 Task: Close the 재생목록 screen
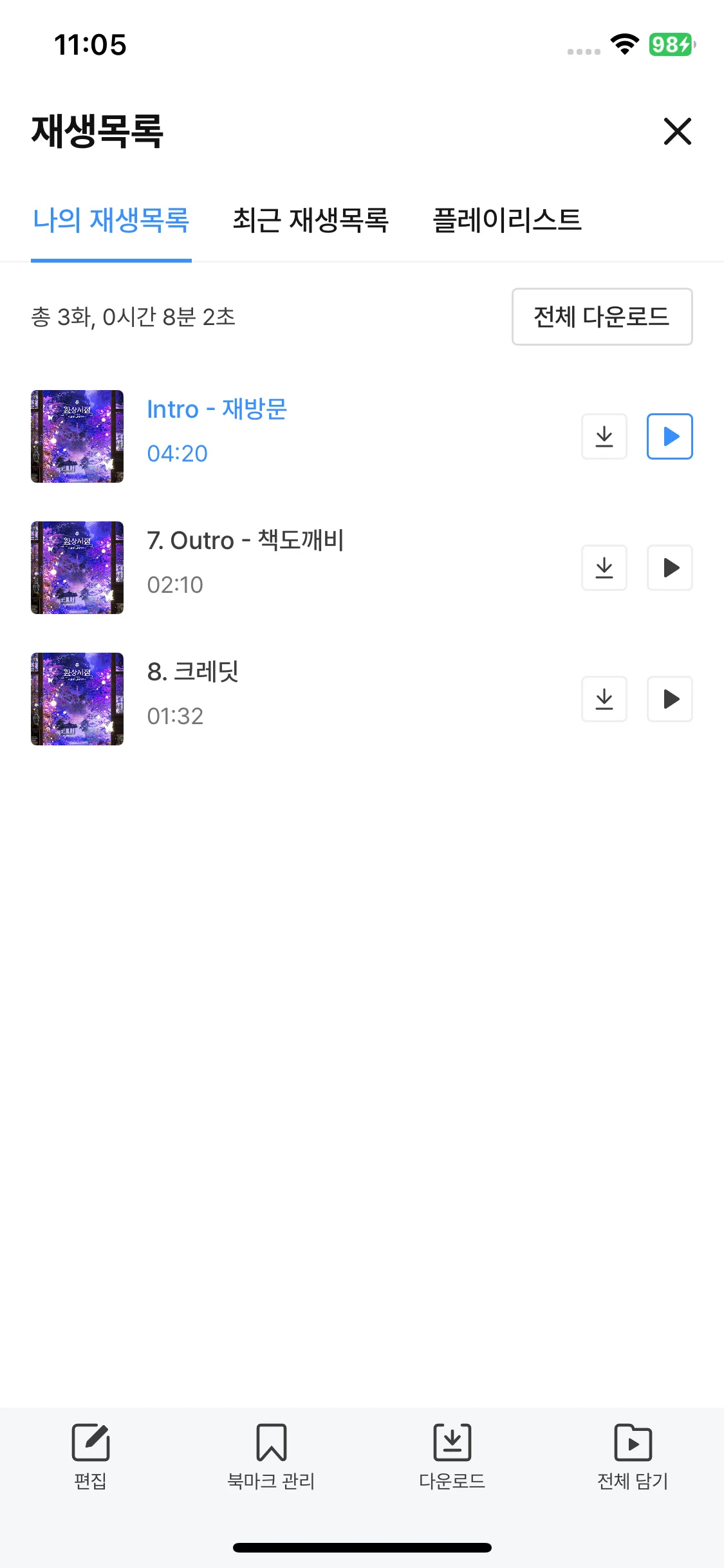(677, 131)
